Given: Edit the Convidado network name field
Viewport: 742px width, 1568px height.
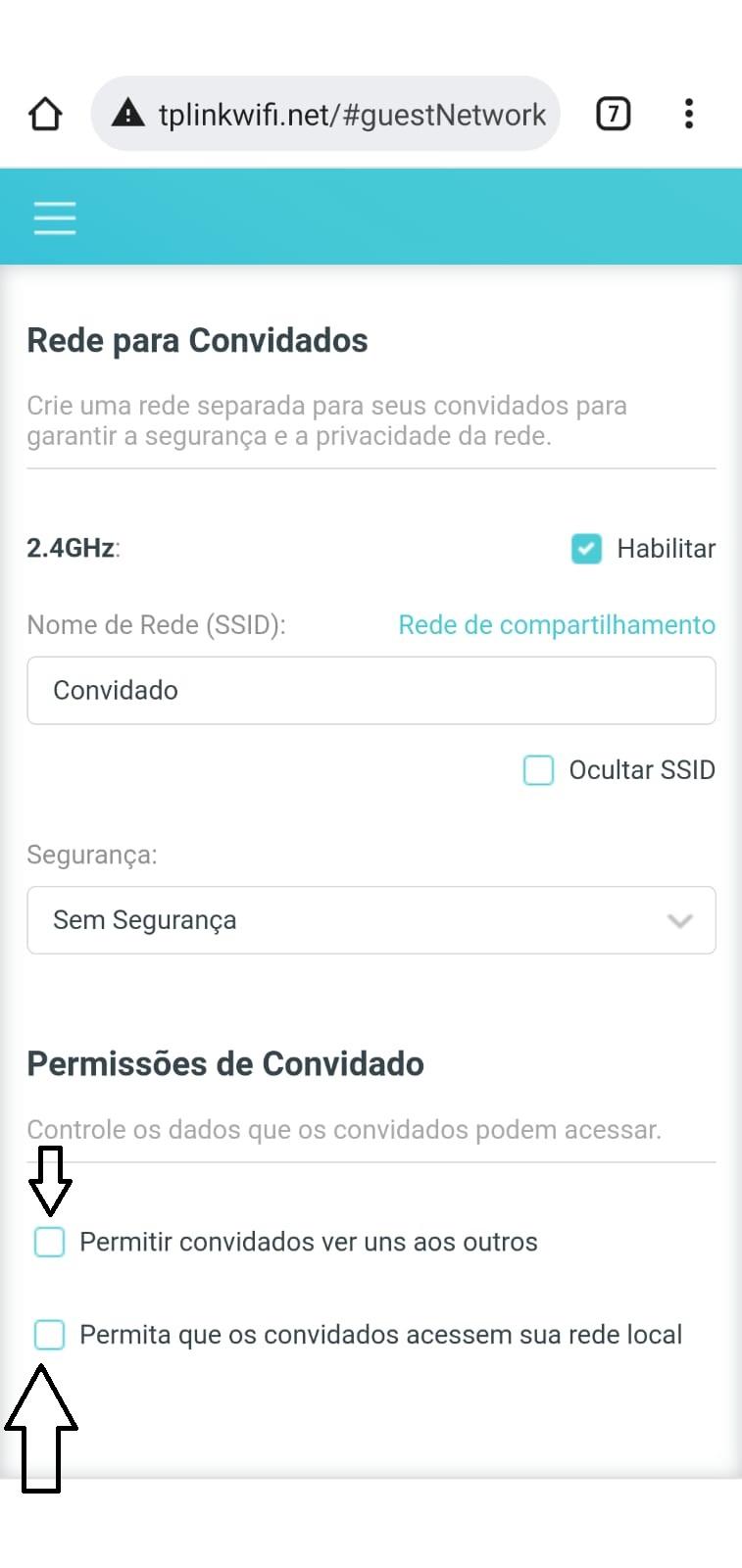Looking at the screenshot, I should (x=371, y=691).
